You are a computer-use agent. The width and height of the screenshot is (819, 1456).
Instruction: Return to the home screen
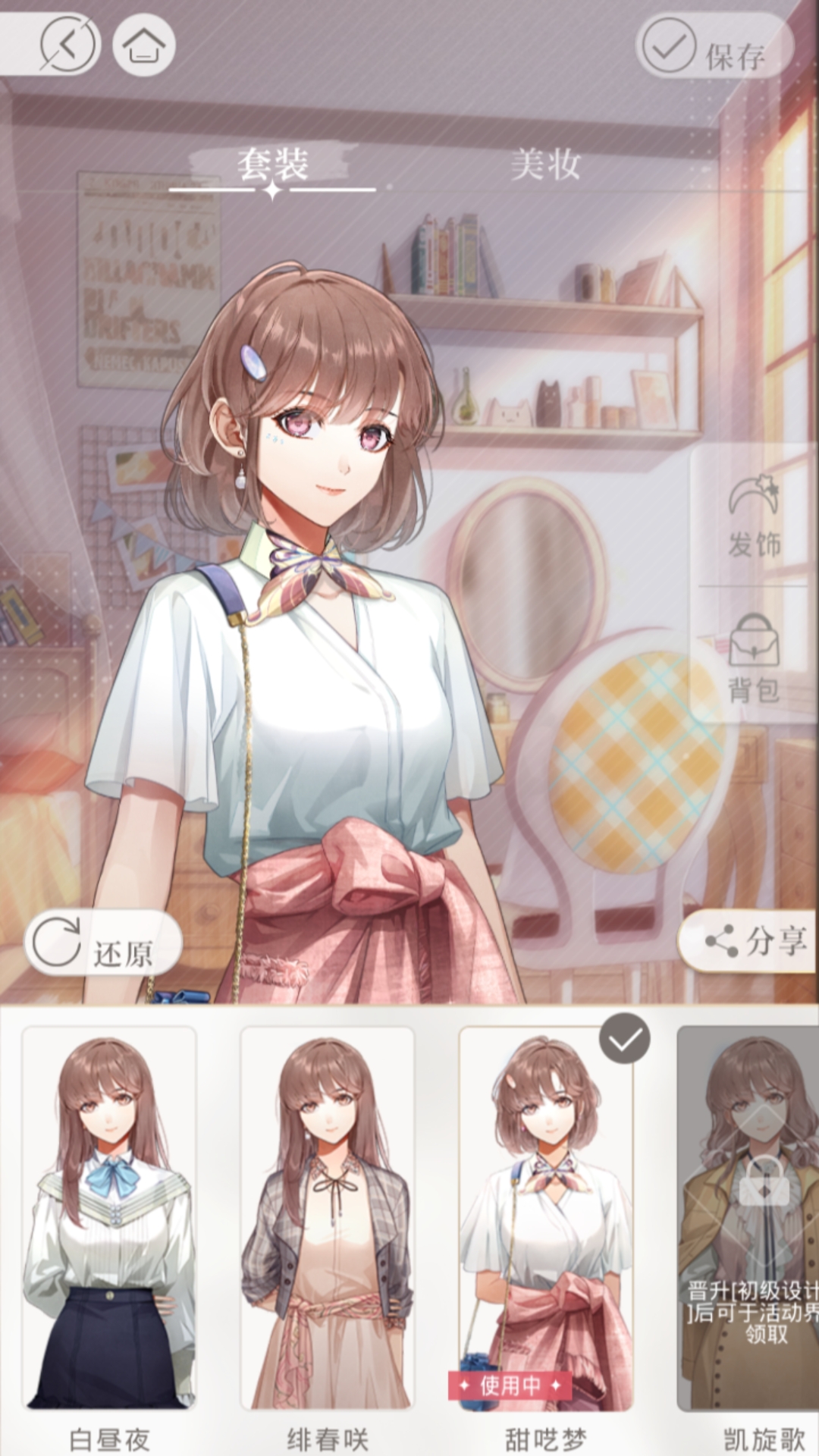click(x=144, y=45)
